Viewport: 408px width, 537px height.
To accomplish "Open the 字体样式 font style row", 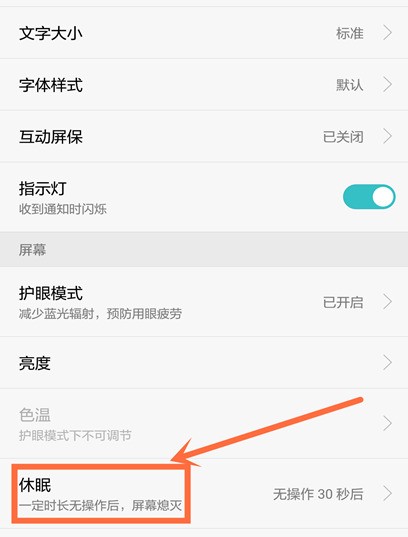I will (x=204, y=85).
